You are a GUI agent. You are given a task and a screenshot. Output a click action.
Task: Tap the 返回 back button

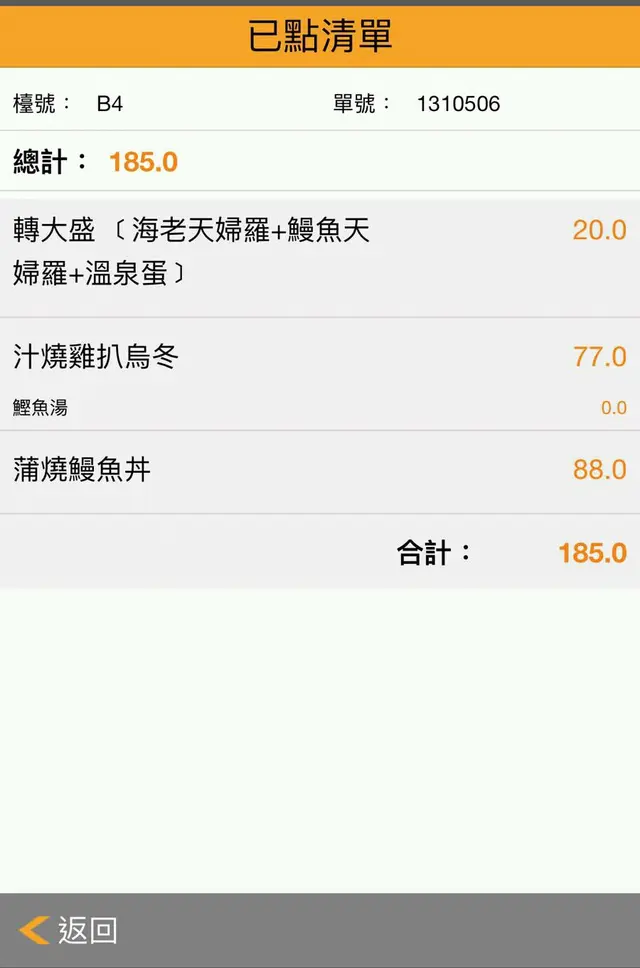68,930
